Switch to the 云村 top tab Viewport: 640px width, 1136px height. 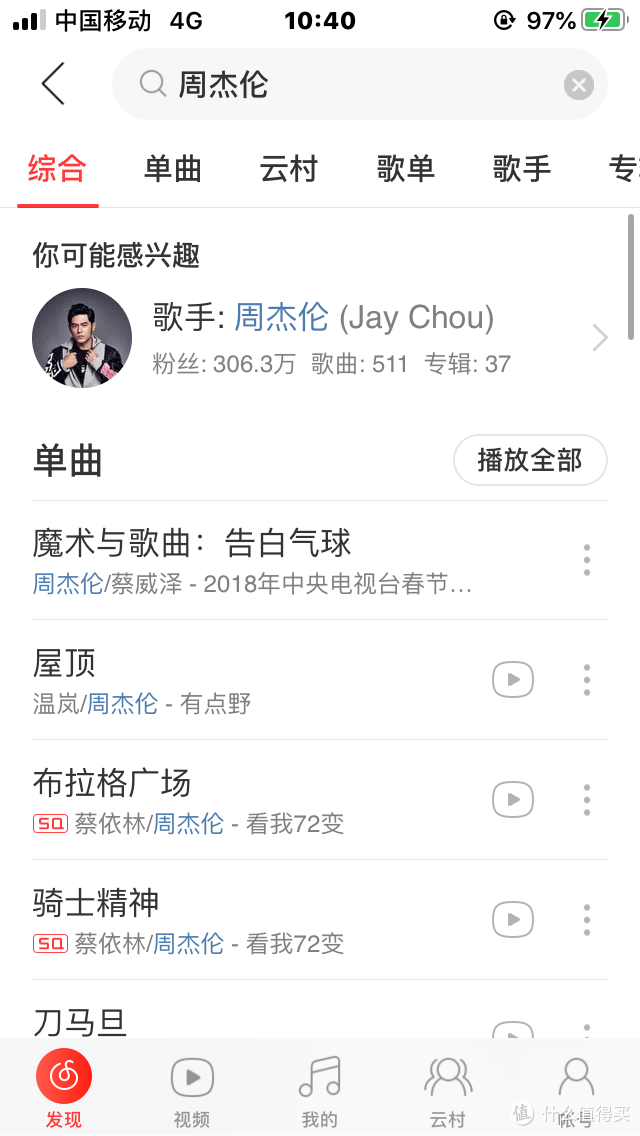(288, 169)
